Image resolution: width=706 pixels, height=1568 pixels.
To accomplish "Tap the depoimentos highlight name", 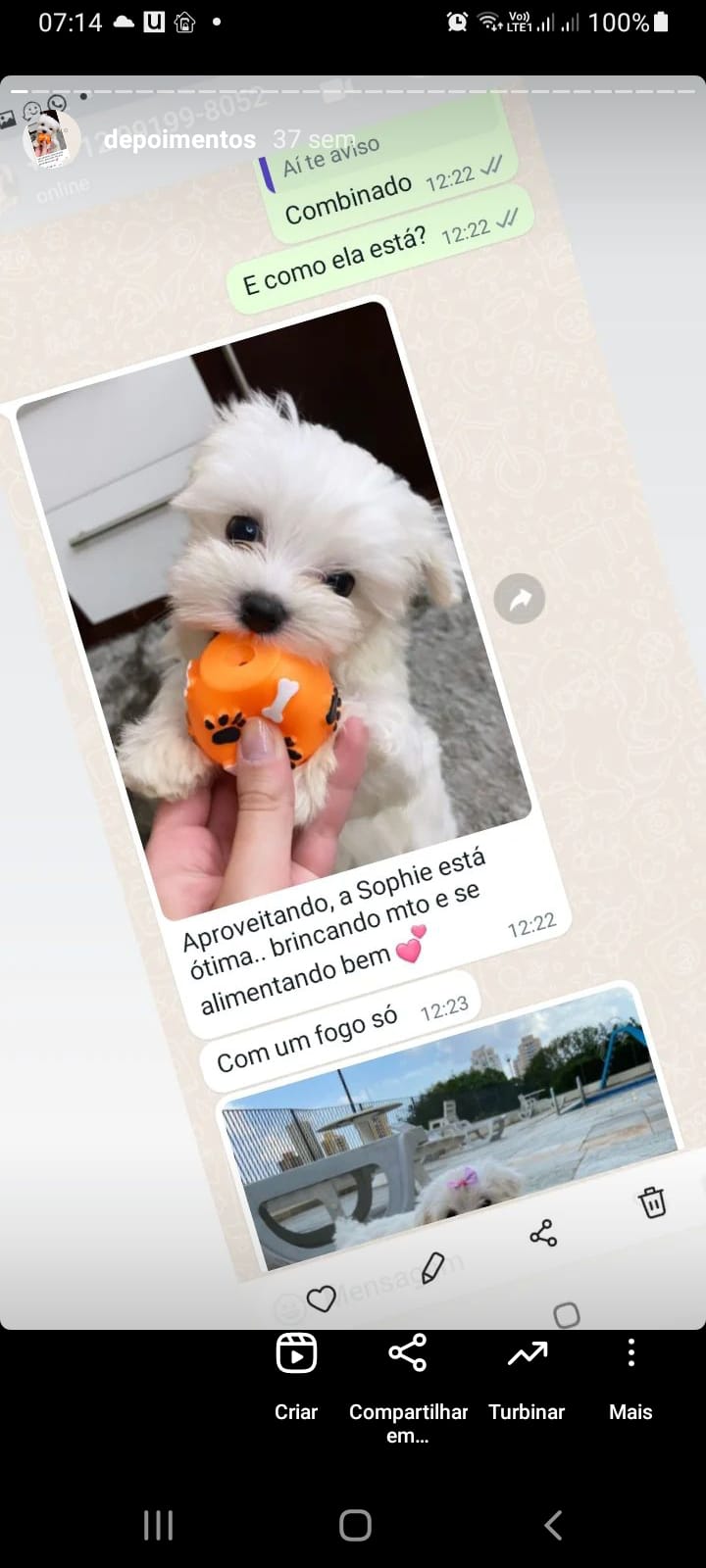I will click(179, 140).
